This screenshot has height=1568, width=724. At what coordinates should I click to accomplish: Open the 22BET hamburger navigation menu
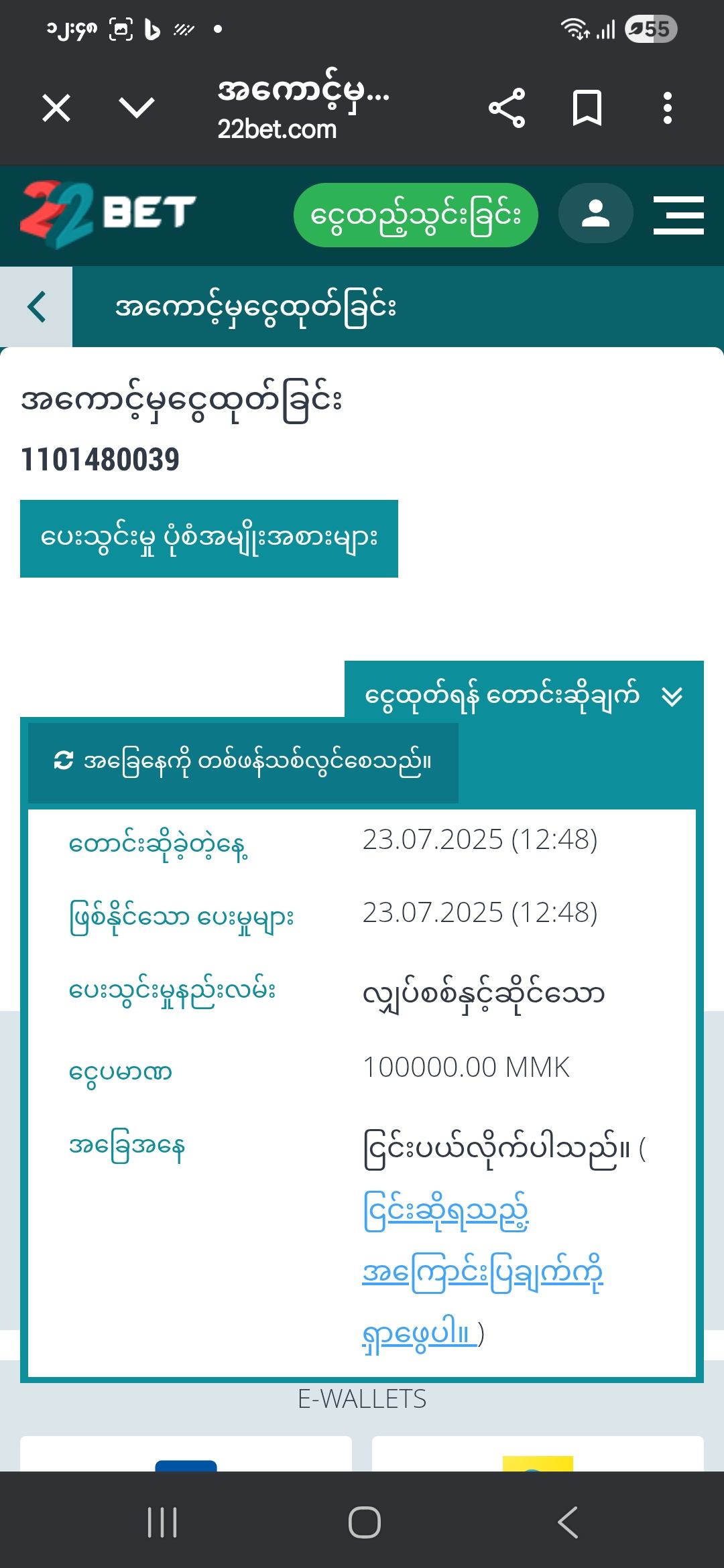tap(678, 214)
